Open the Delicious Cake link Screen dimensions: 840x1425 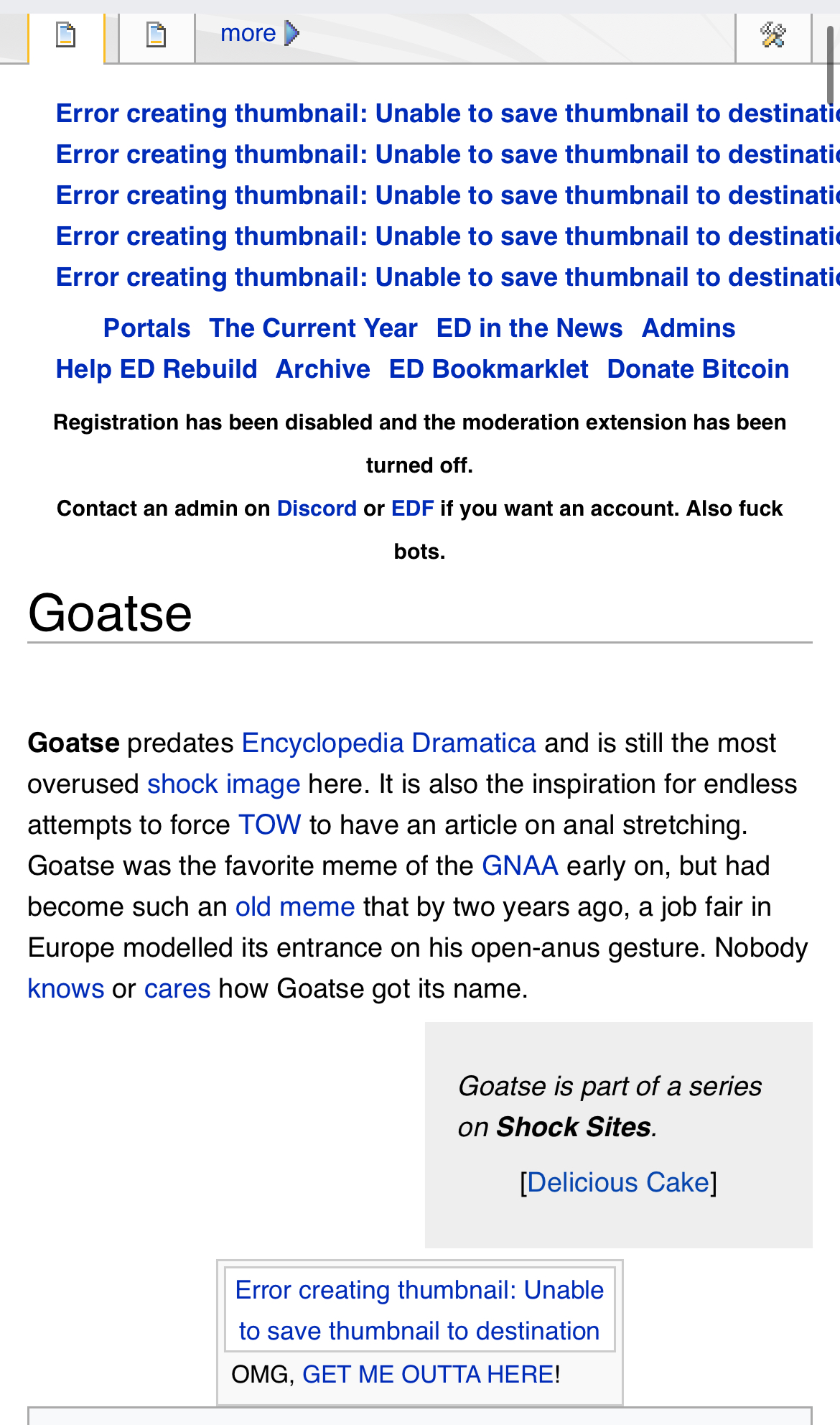(x=618, y=1183)
